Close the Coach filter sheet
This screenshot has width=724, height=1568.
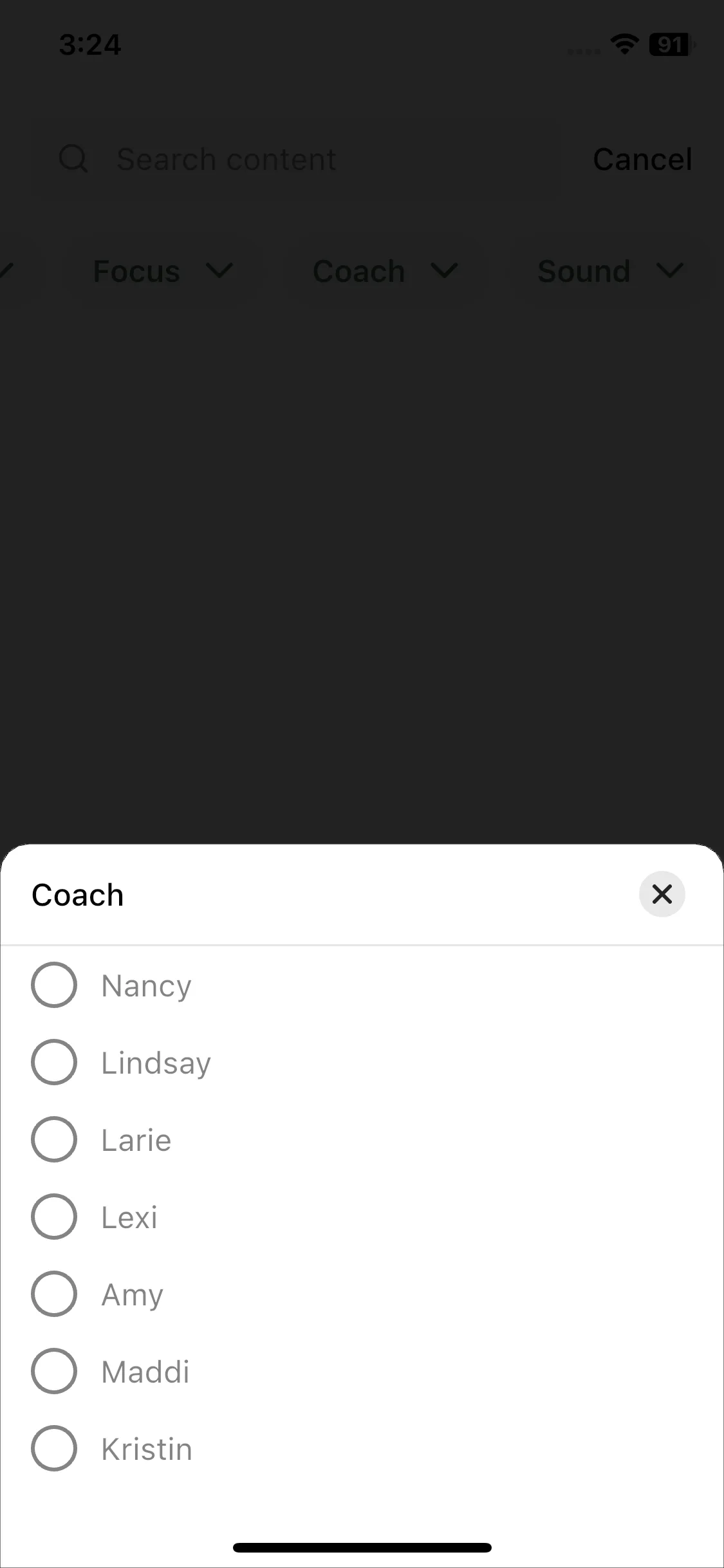[x=662, y=894]
